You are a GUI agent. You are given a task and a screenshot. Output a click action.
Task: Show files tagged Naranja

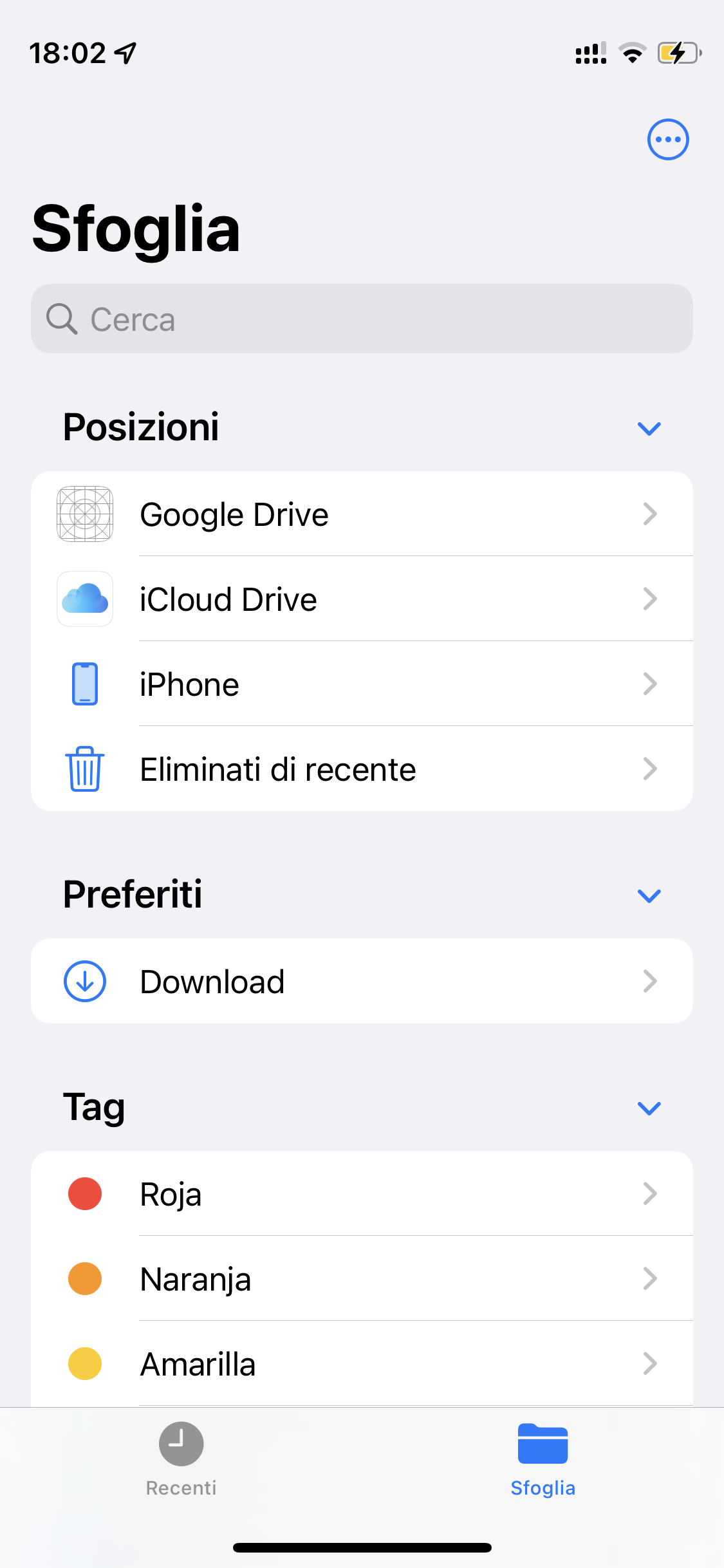[362, 1279]
